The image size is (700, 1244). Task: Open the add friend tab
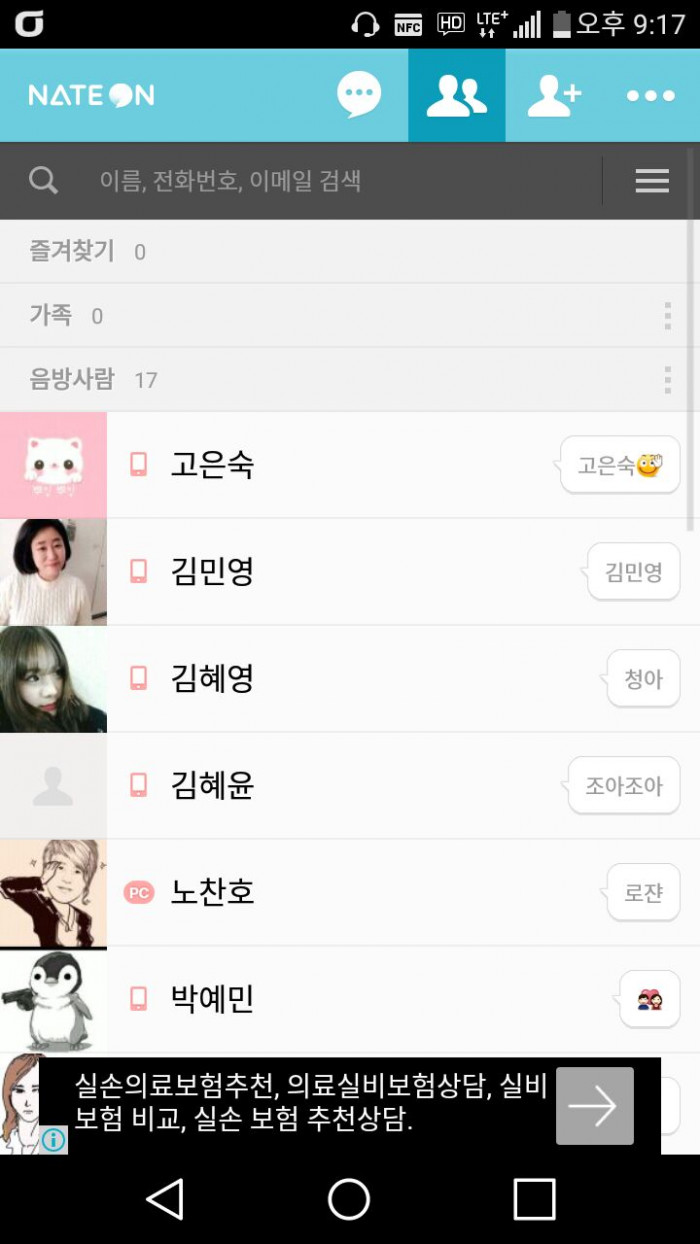click(x=554, y=96)
